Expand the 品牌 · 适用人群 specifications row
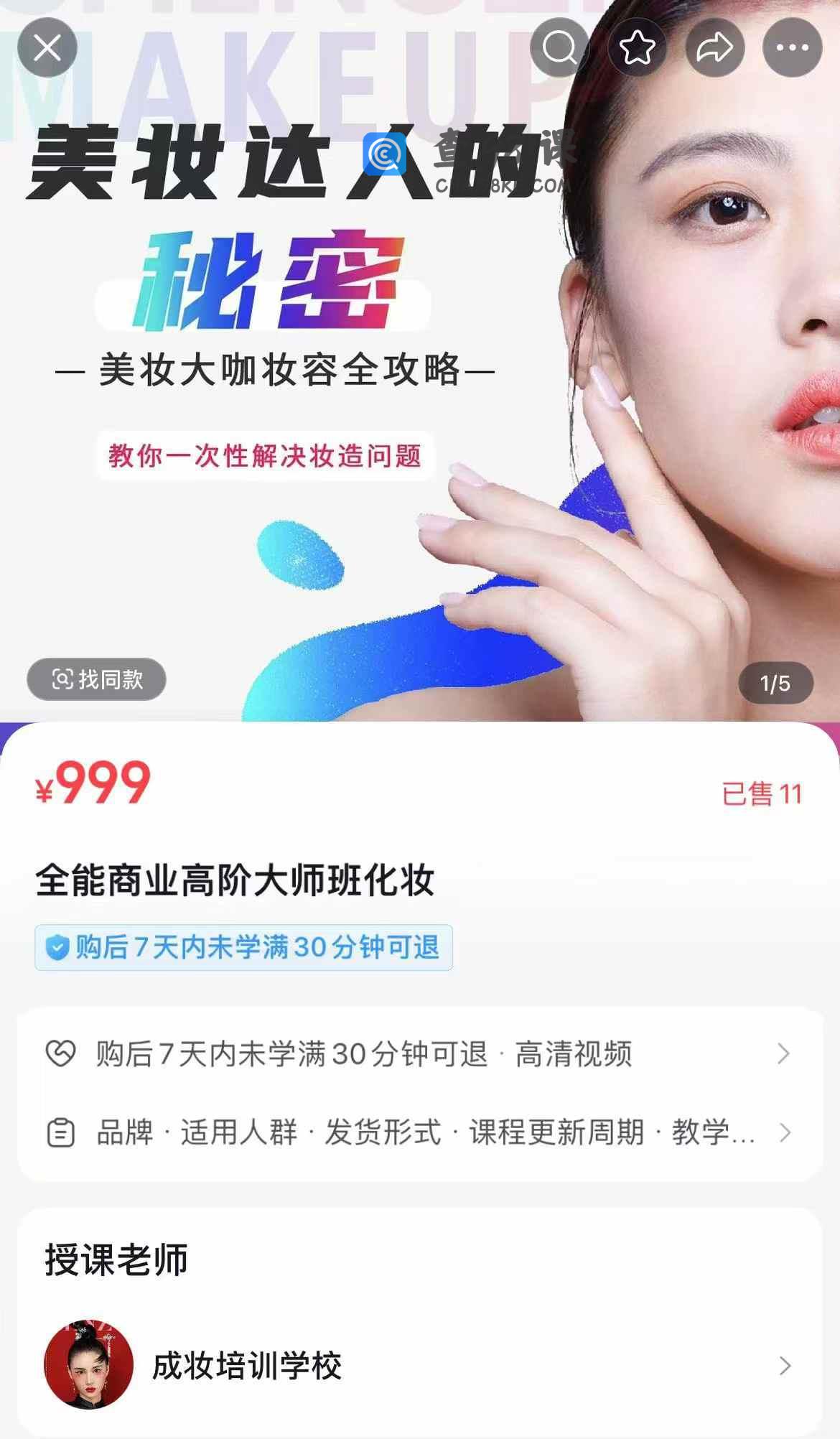 tap(420, 1132)
